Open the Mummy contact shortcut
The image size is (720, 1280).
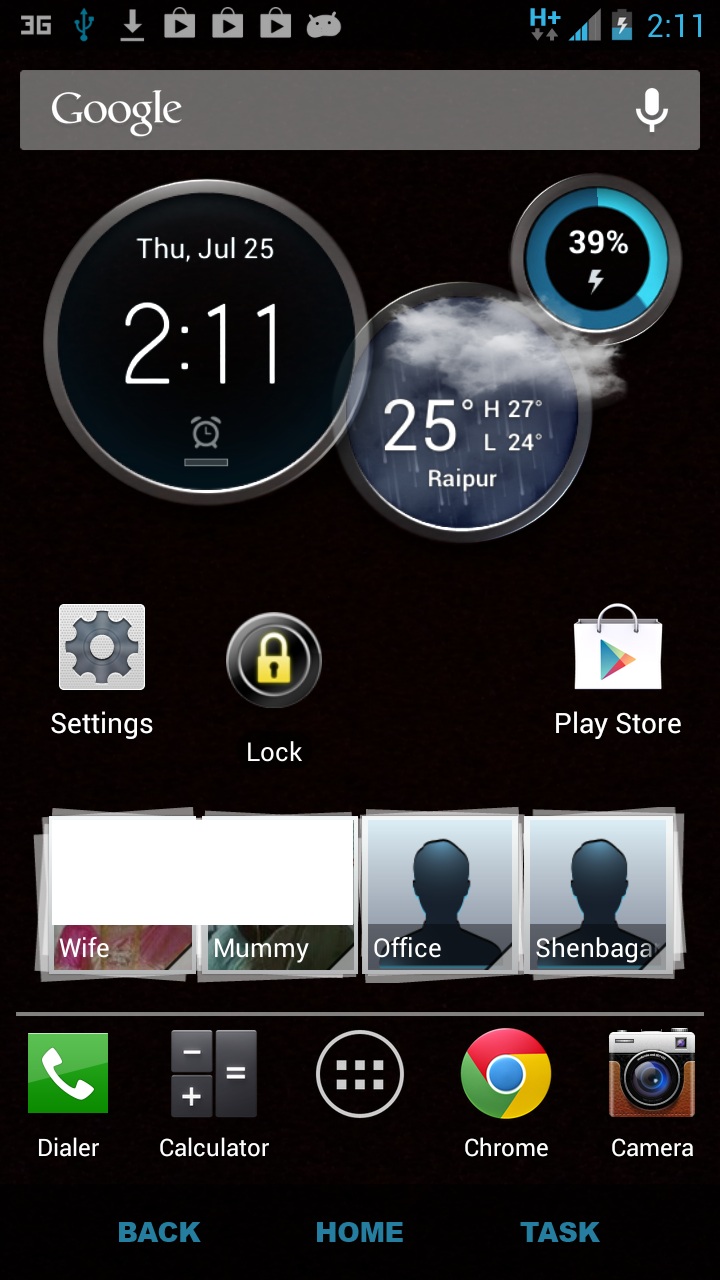280,894
